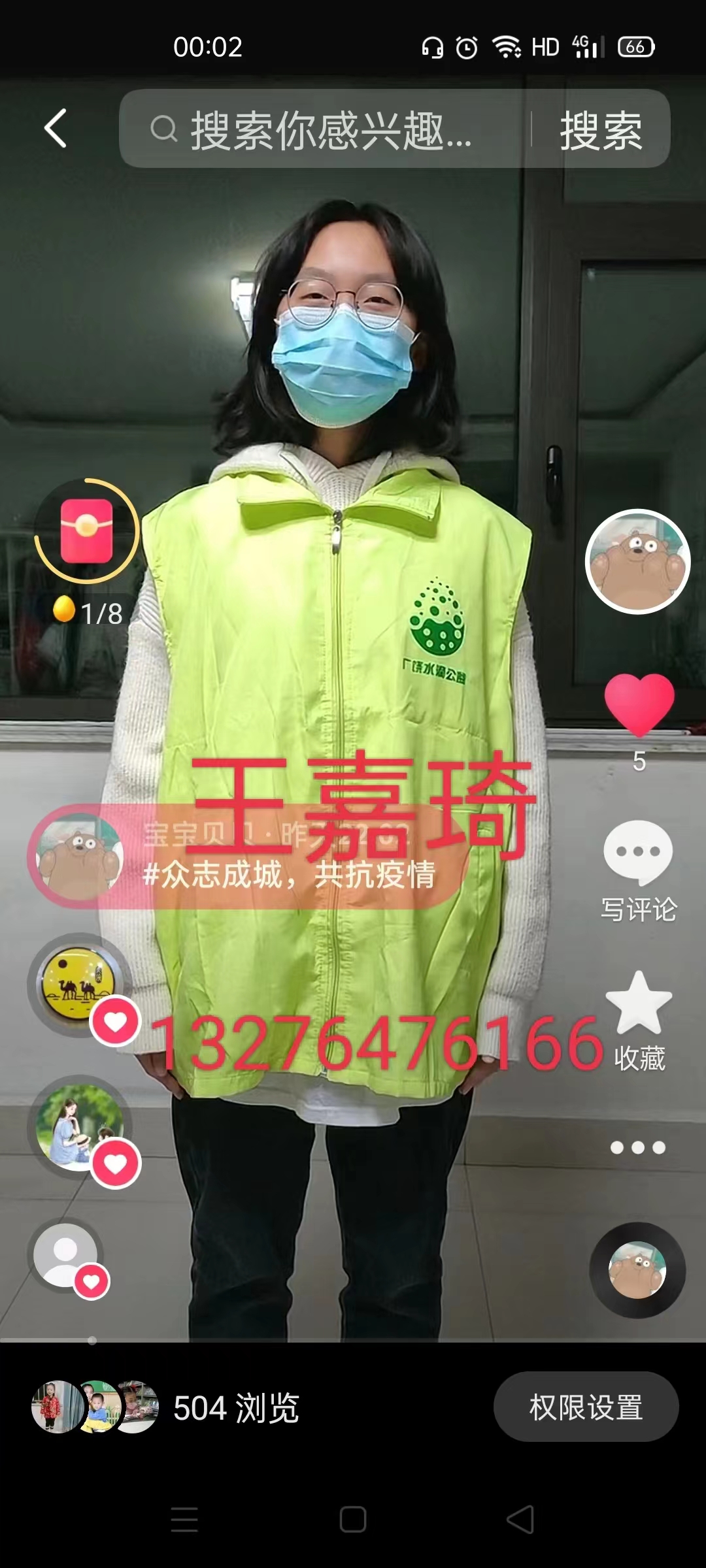The height and width of the screenshot is (1568, 706).
Task: Go back with the top-left arrow
Action: click(56, 128)
